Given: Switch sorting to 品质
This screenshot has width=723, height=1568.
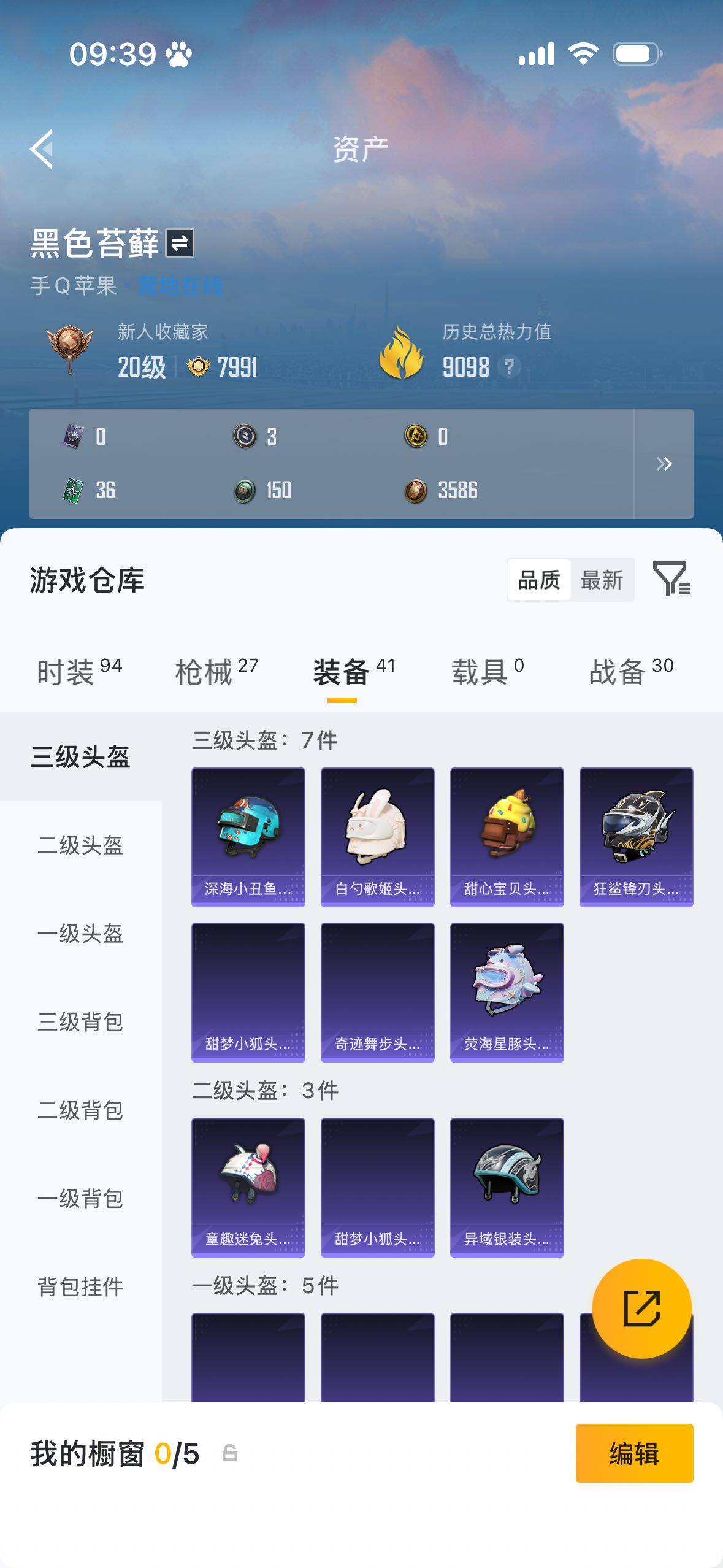Looking at the screenshot, I should 538,578.
